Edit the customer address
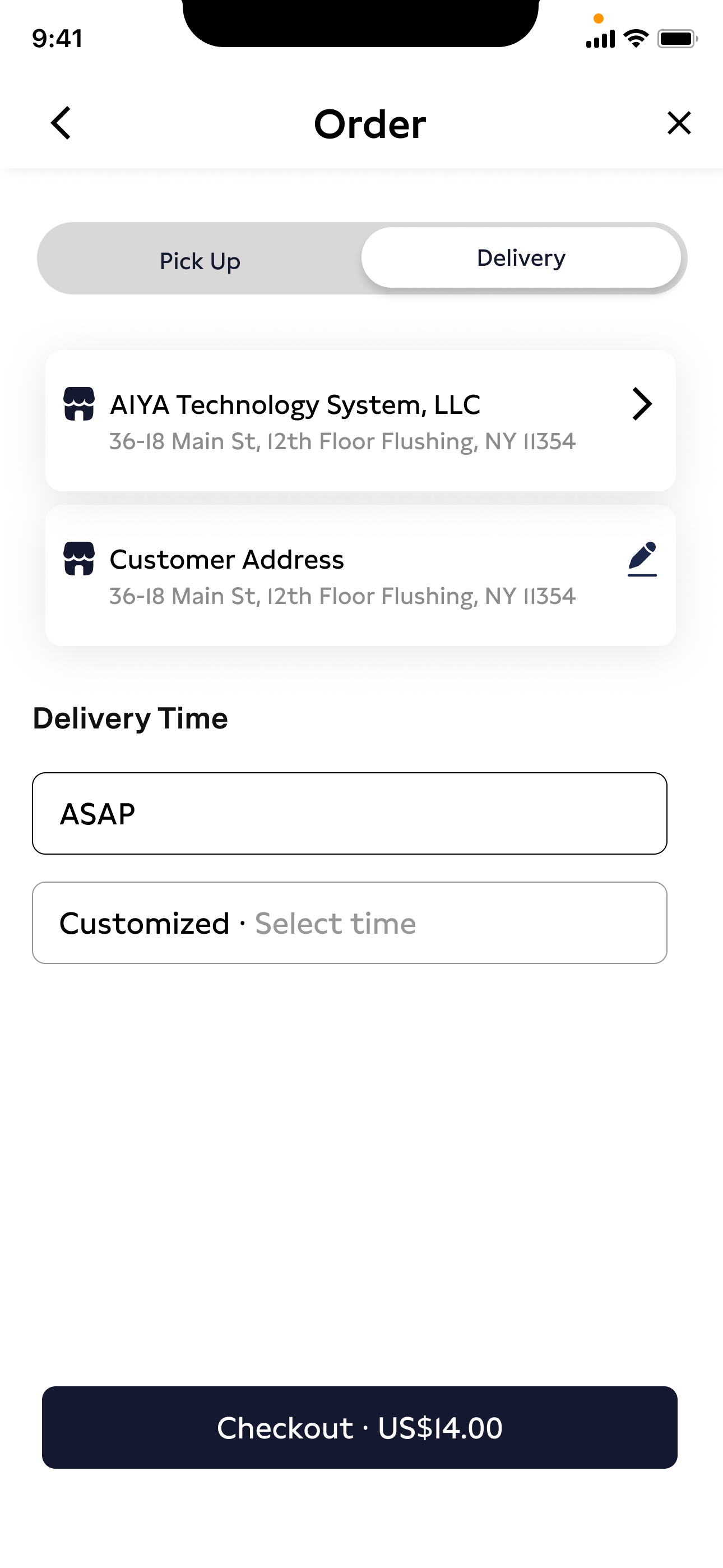Viewport: 723px width, 1568px height. click(642, 559)
